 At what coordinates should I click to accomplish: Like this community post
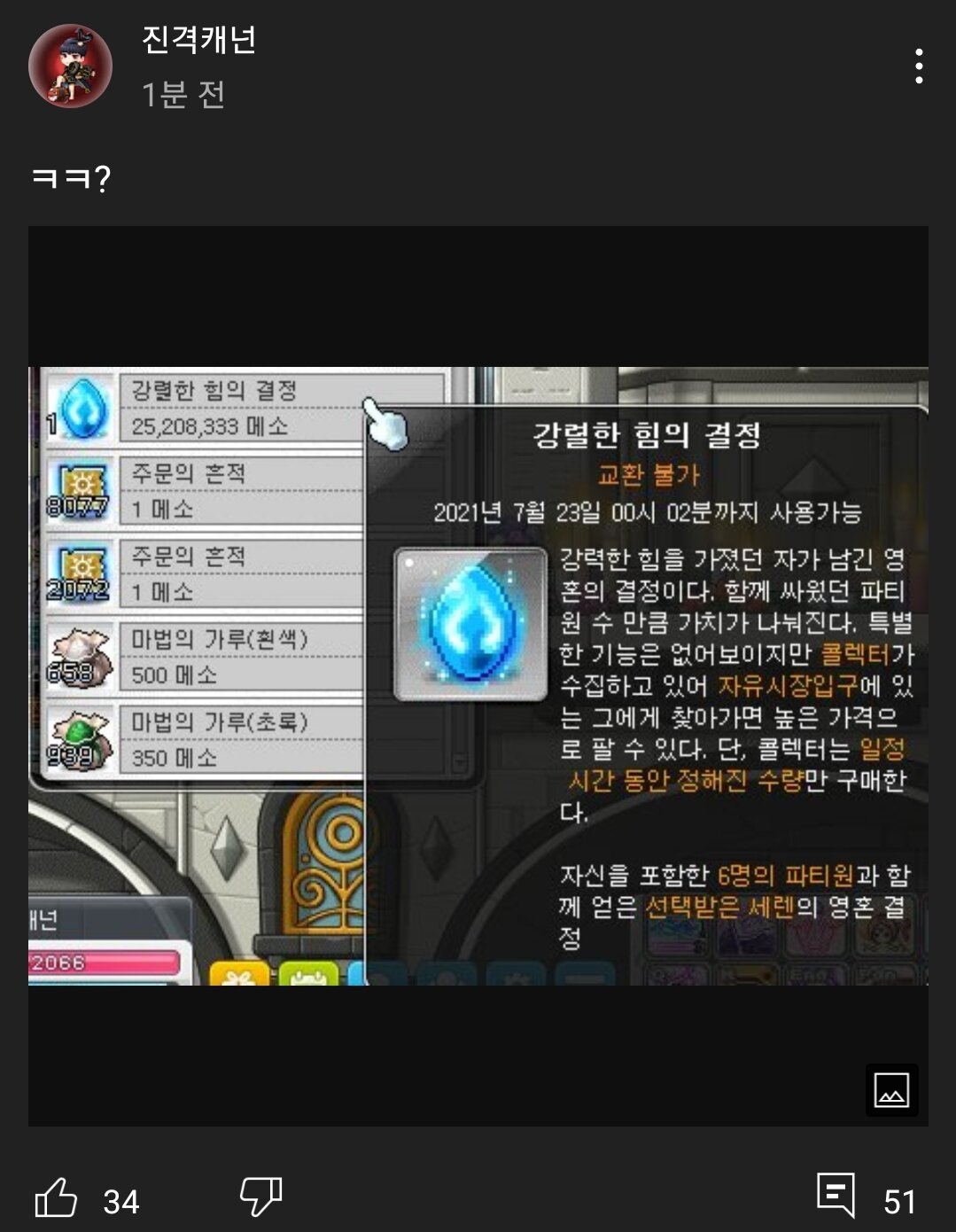pos(57,1198)
